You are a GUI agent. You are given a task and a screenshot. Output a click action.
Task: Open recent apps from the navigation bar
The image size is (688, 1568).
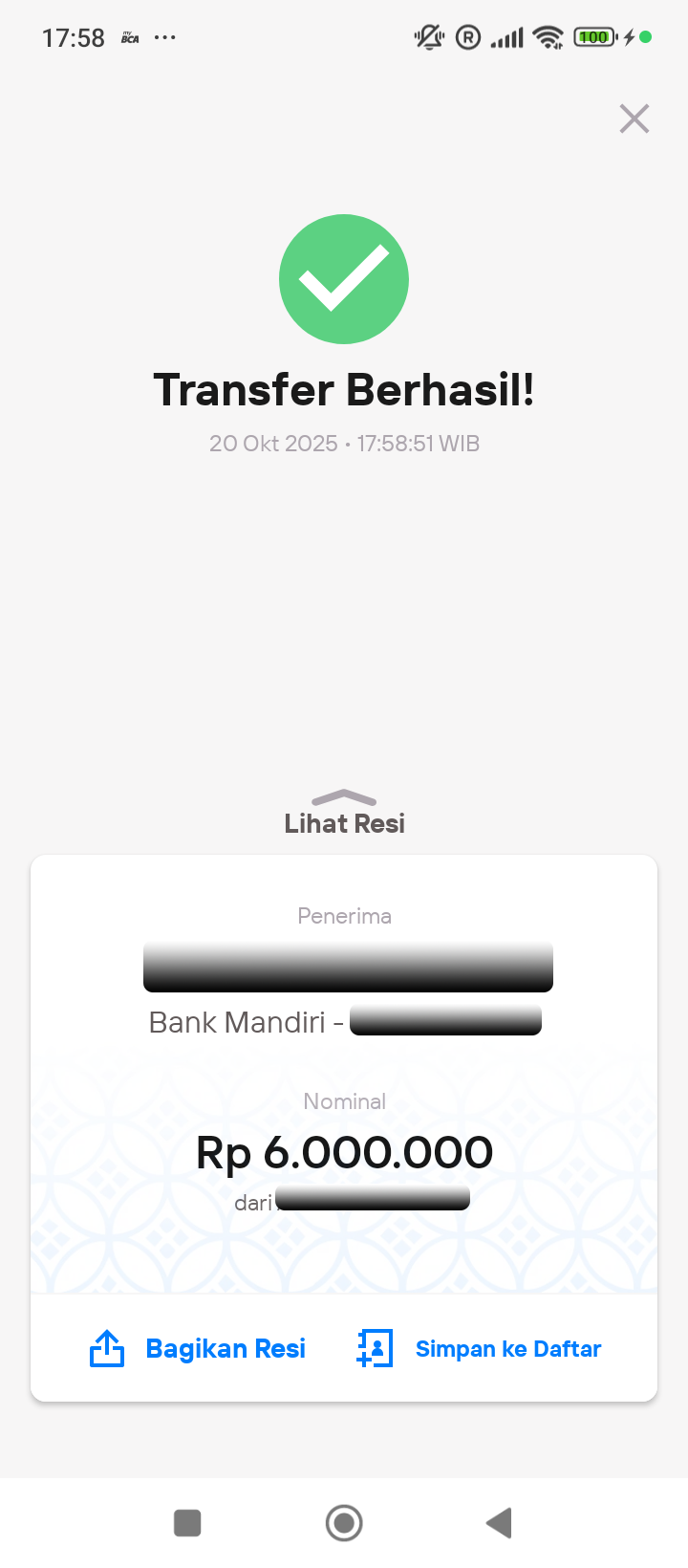187,1522
